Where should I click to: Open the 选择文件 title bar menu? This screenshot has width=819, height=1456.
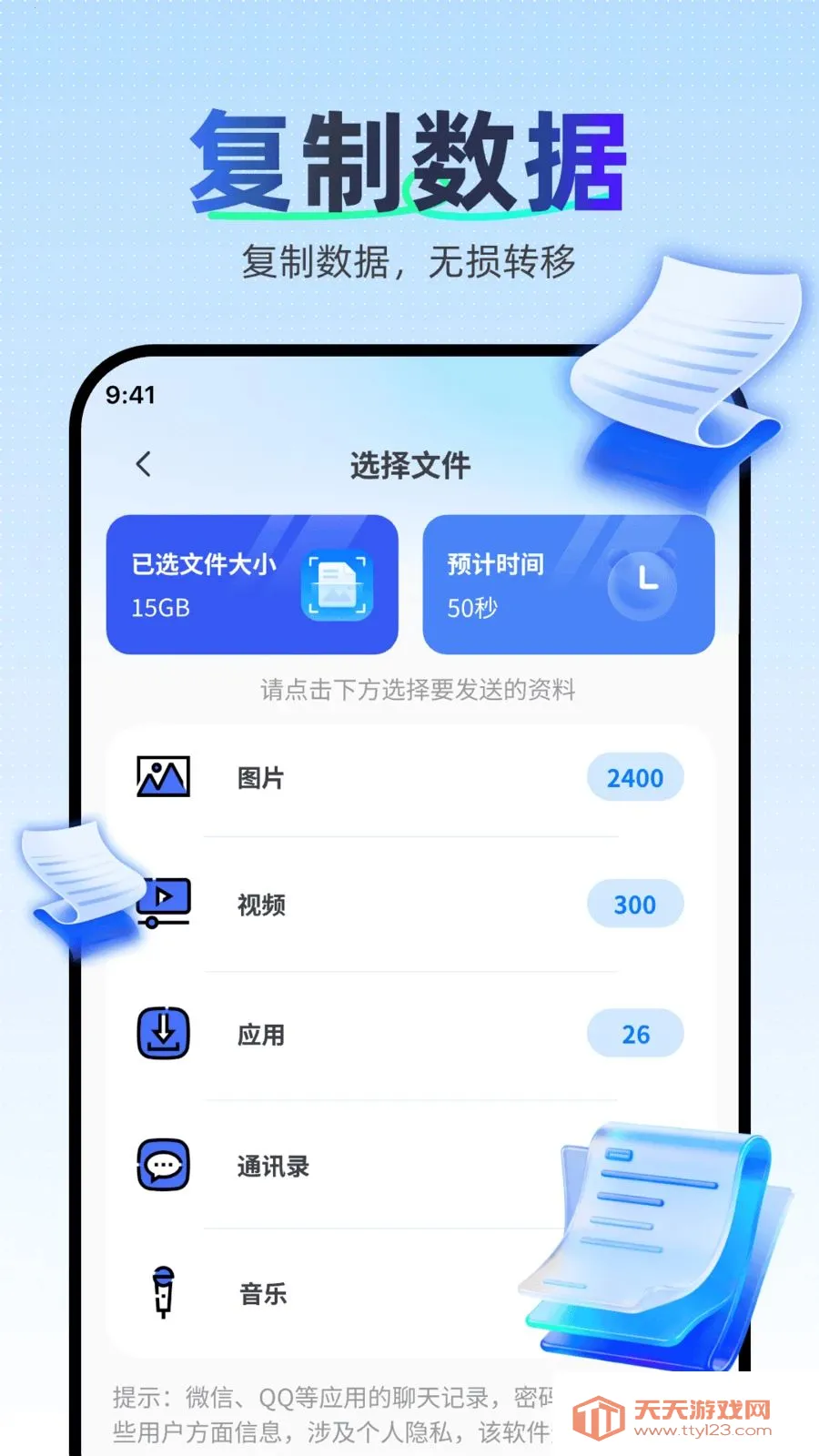coord(409,464)
